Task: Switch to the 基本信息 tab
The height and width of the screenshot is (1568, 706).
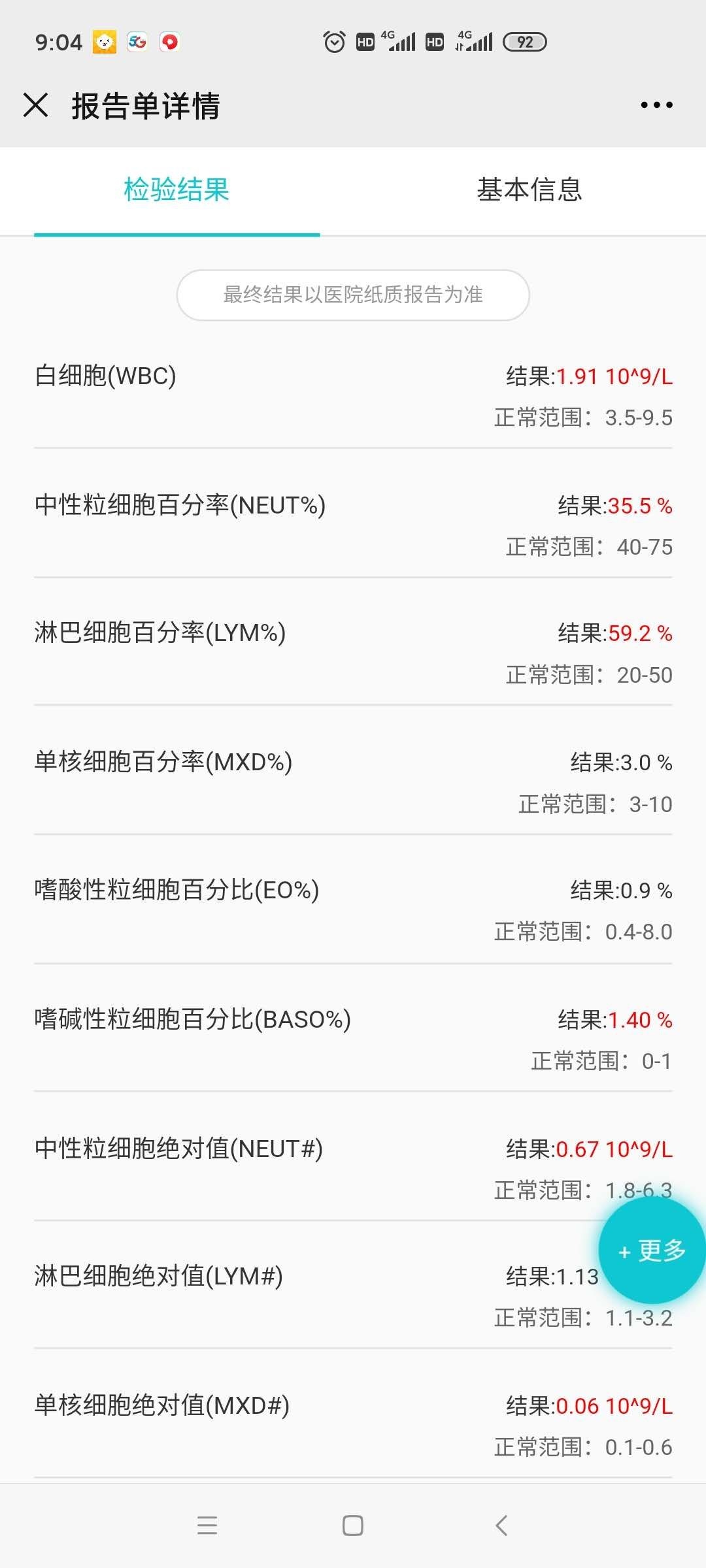Action: click(529, 190)
